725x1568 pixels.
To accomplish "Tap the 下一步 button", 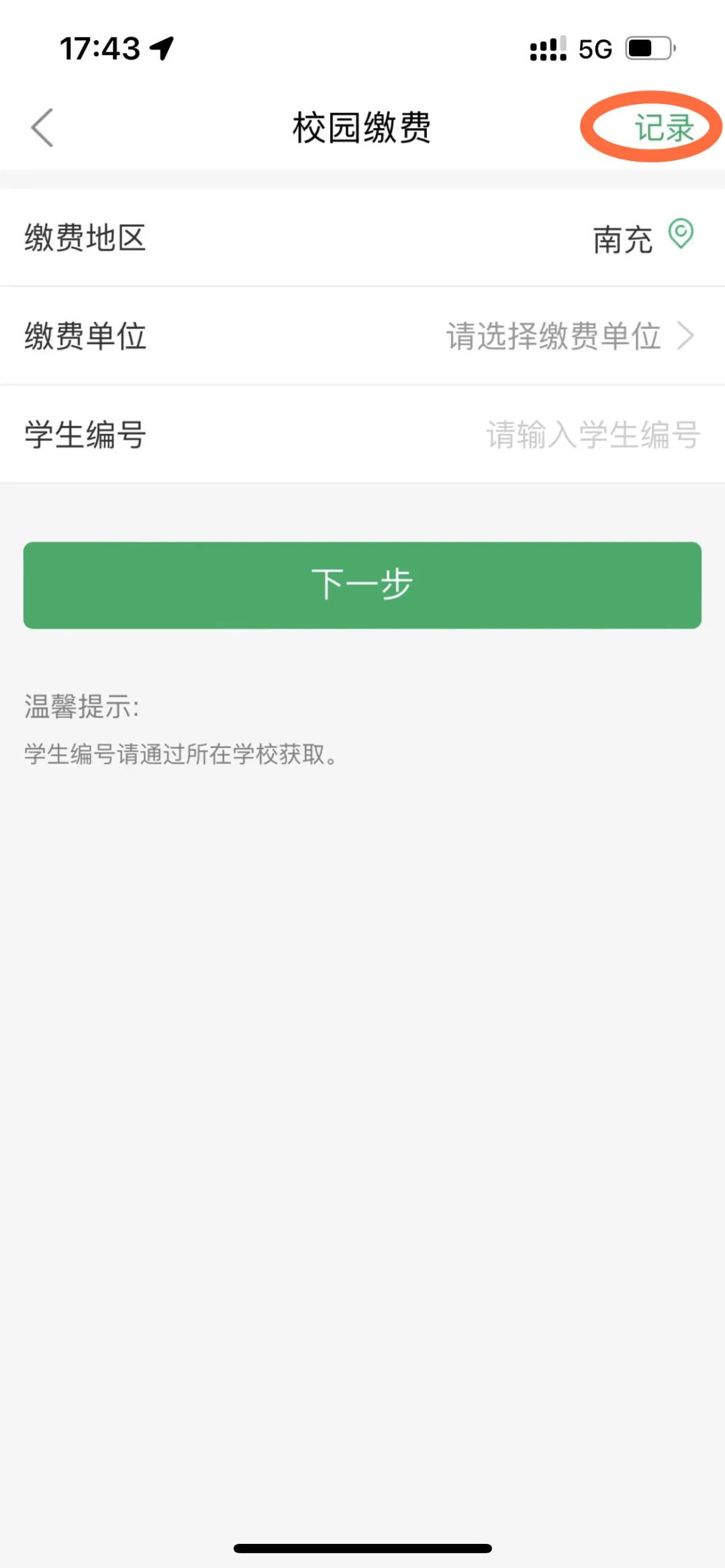I will click(362, 585).
